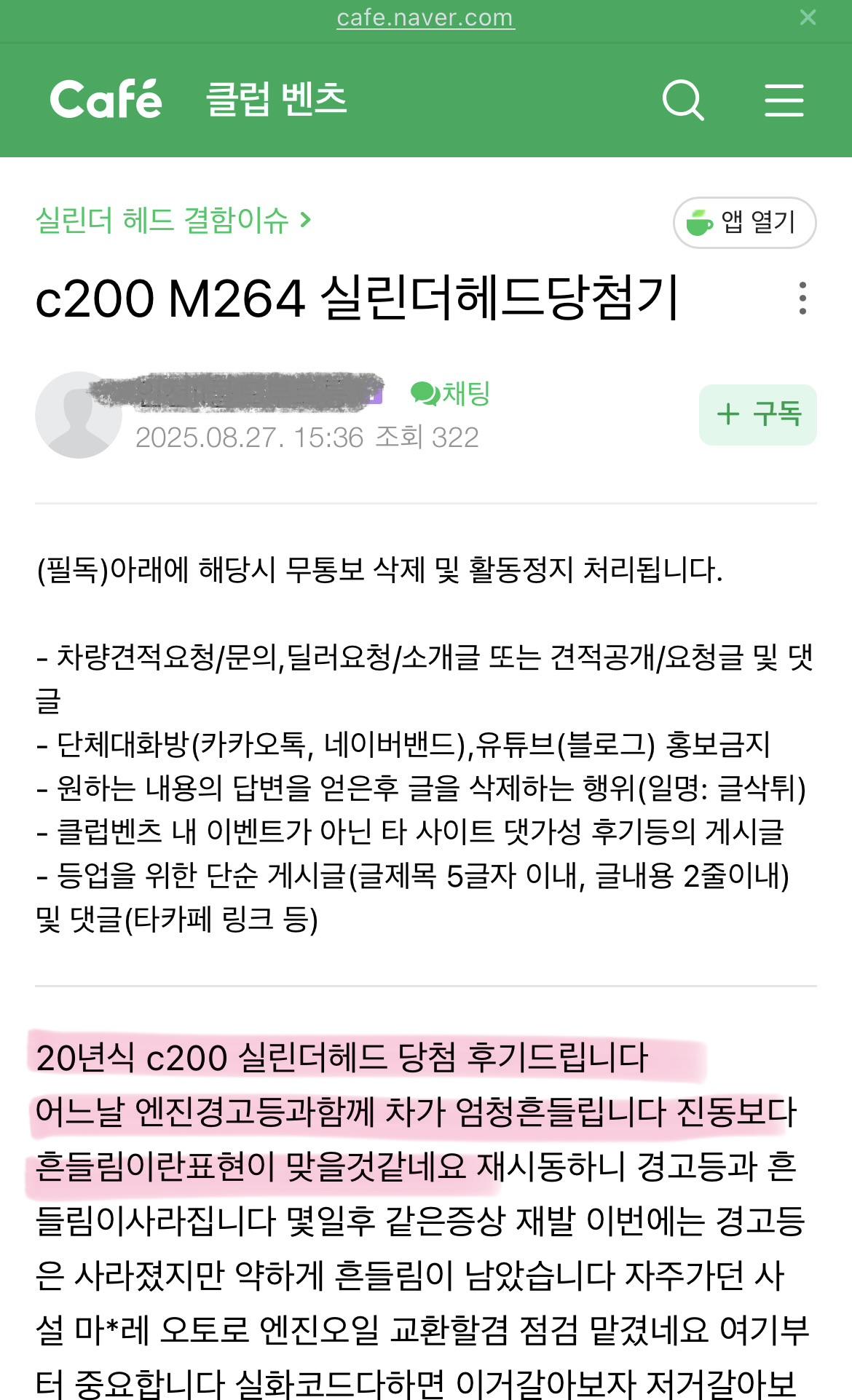This screenshot has width=852, height=1400.
Task: Subscribe with the 구독 button
Action: (757, 414)
